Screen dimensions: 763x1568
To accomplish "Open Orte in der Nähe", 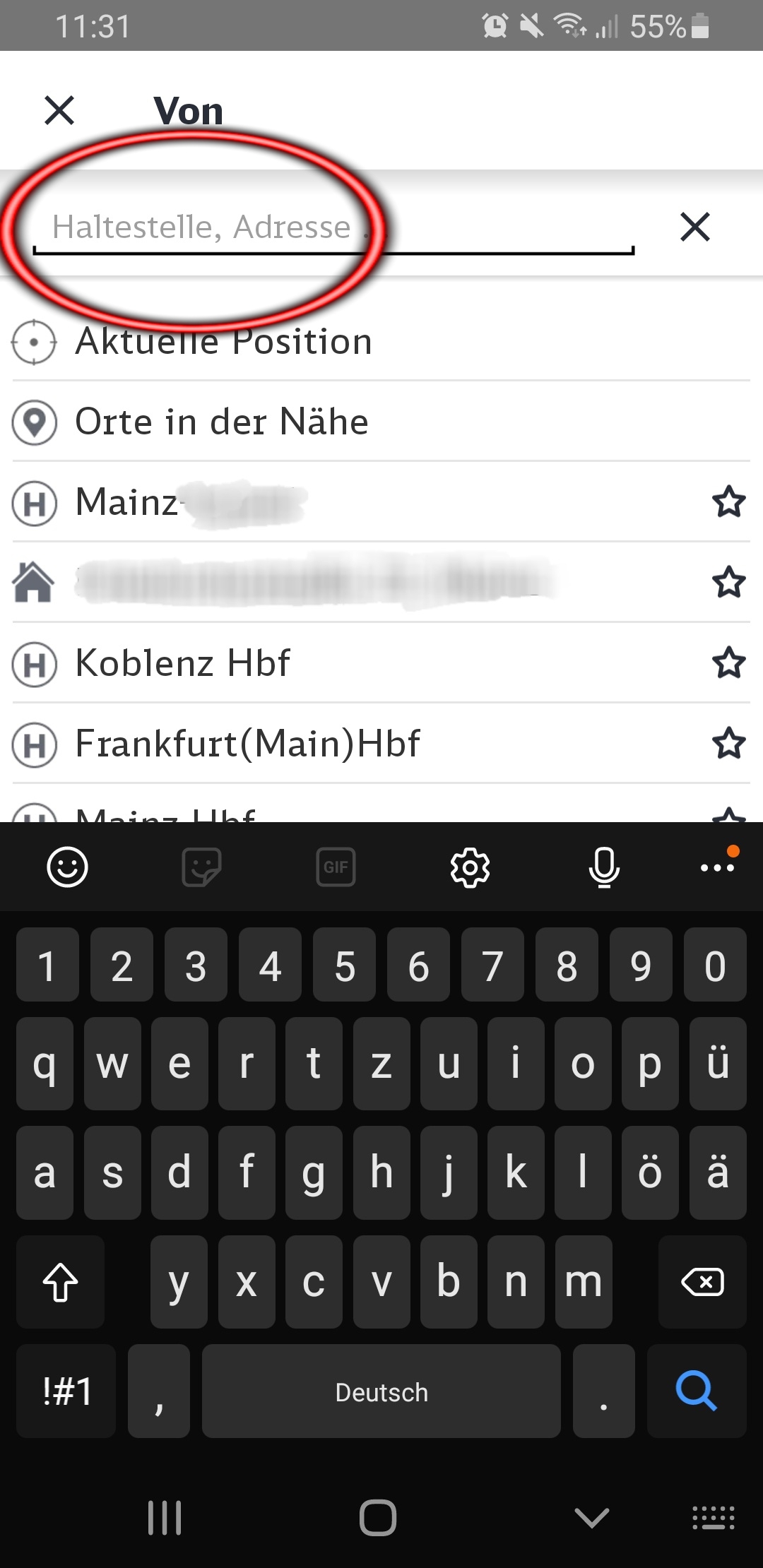I will pos(381,422).
